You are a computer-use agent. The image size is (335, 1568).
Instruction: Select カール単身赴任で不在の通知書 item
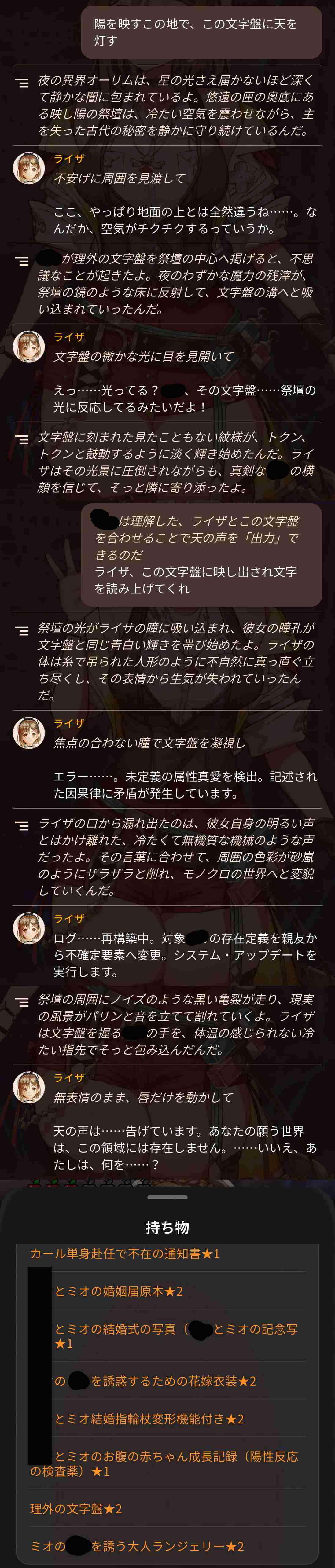tap(167, 1254)
